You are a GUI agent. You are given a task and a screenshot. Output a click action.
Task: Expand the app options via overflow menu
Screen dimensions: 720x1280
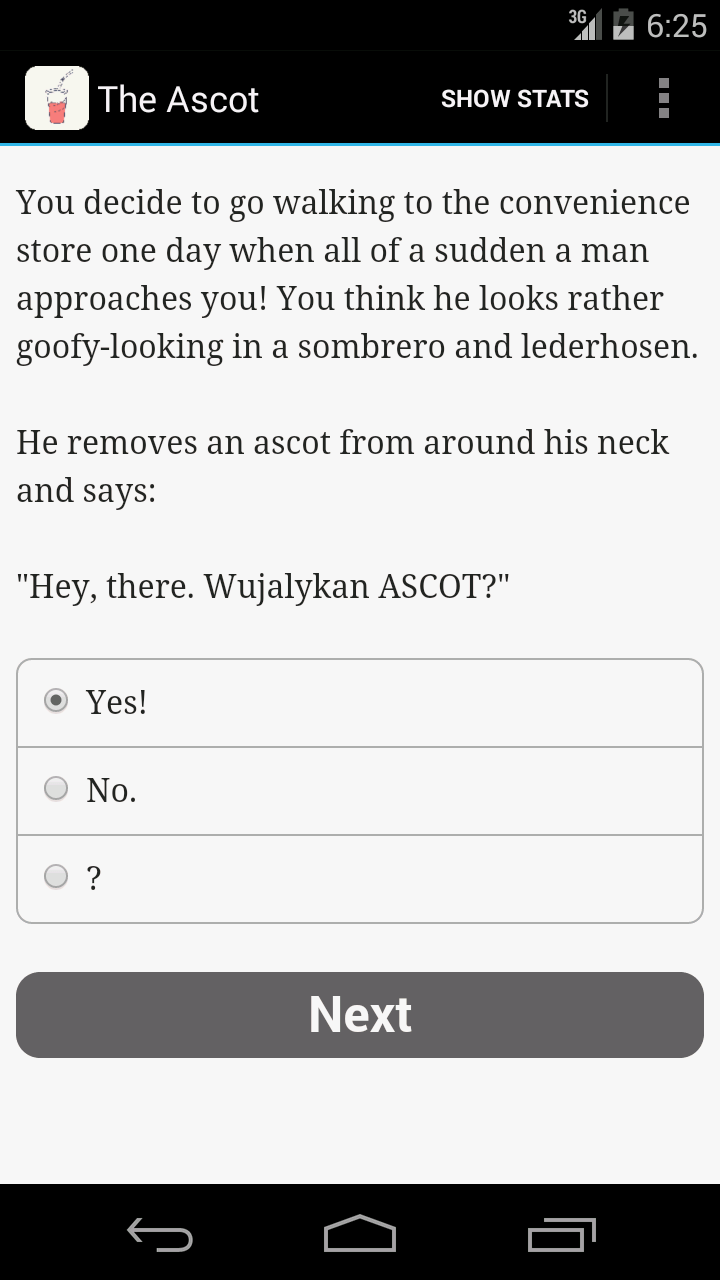(662, 98)
